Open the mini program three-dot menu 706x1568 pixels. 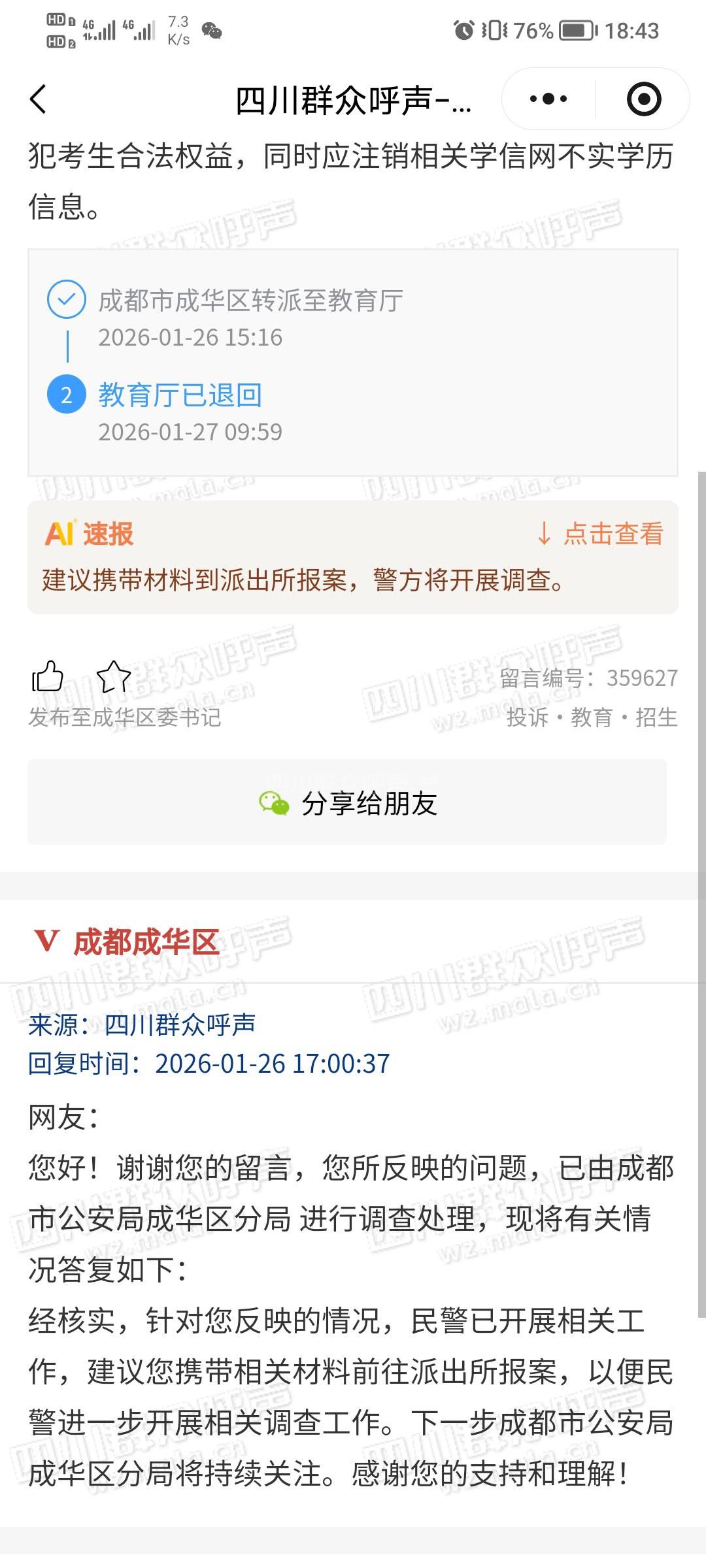point(548,99)
